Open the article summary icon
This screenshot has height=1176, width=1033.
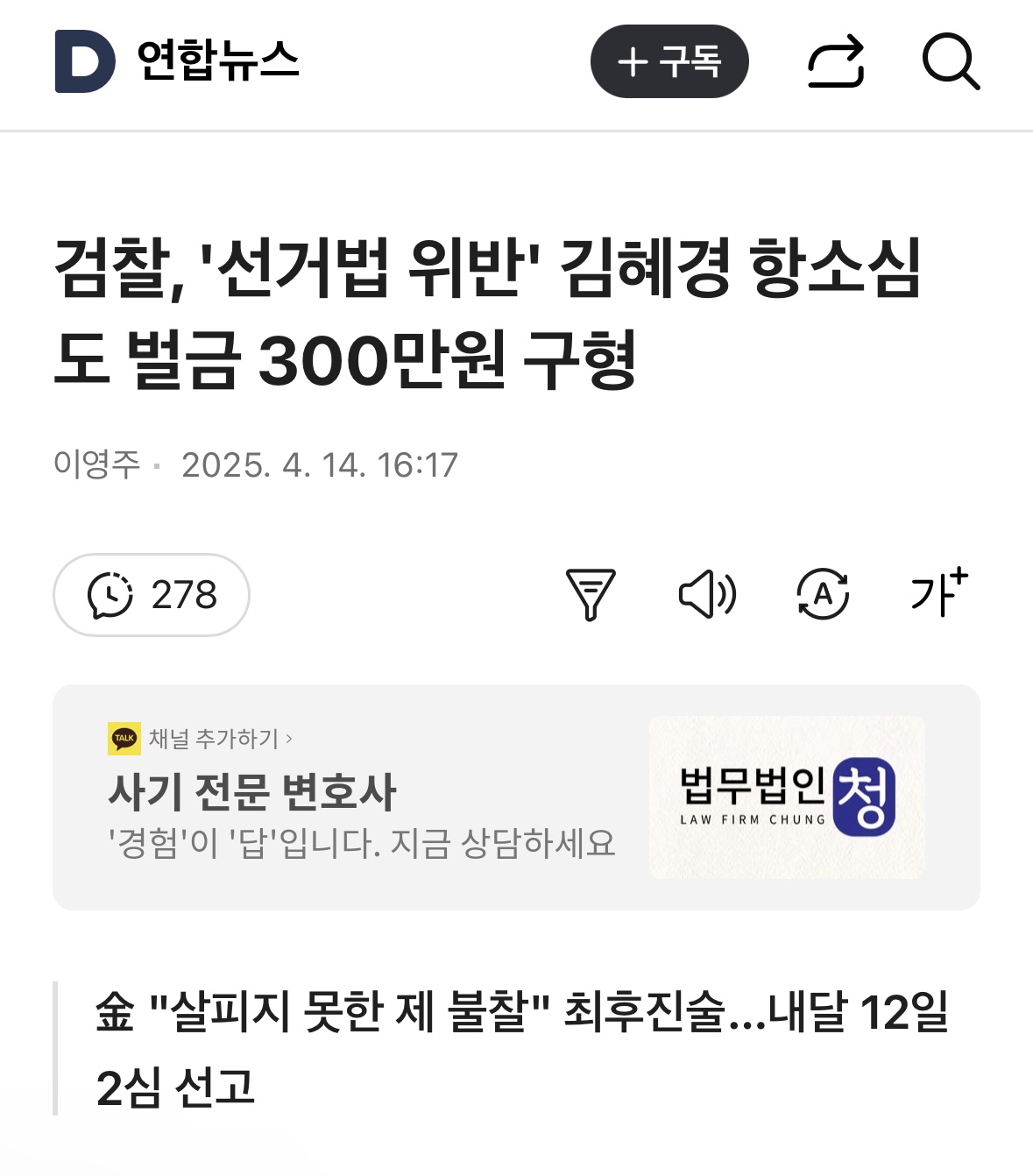point(591,595)
